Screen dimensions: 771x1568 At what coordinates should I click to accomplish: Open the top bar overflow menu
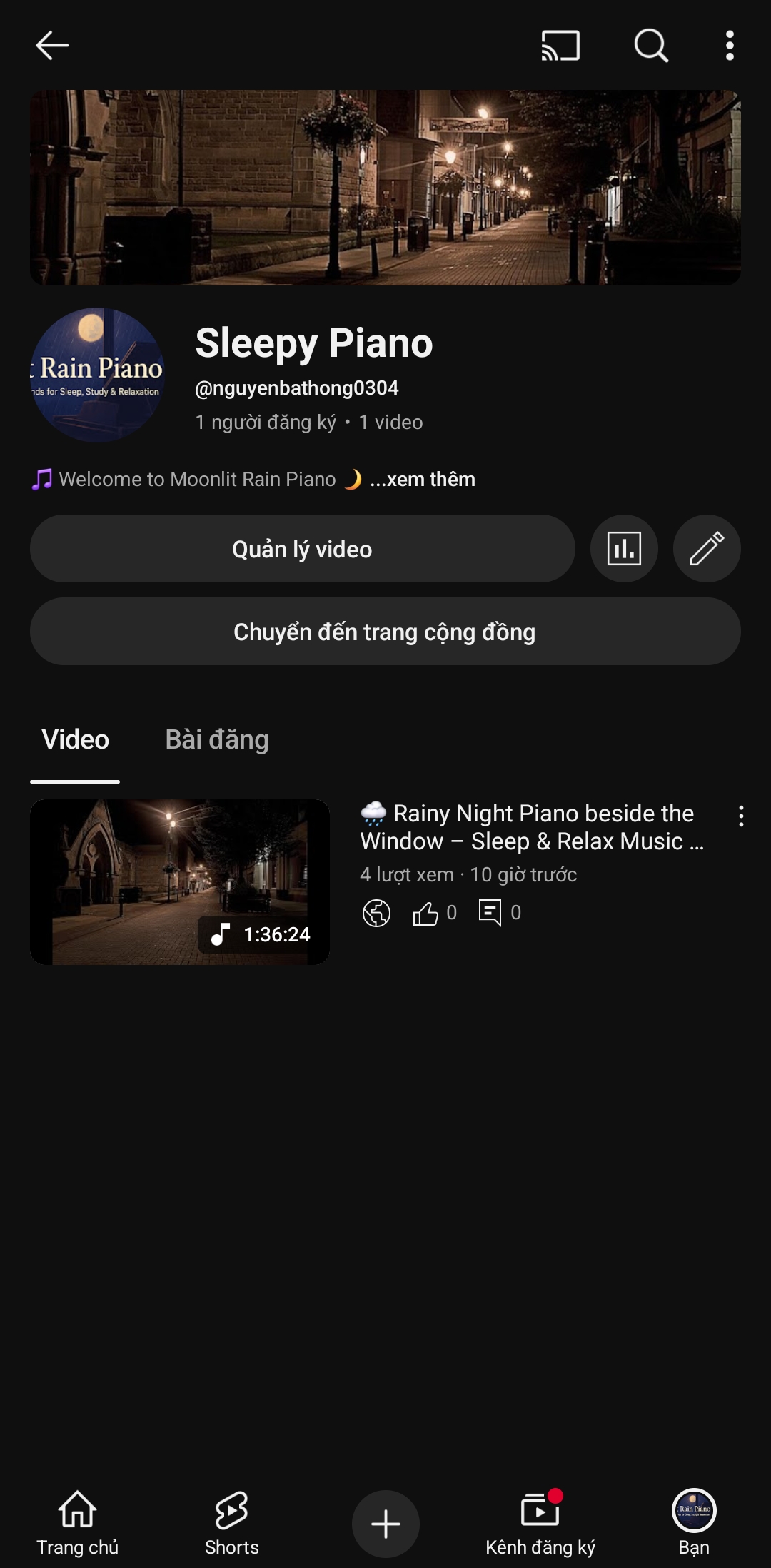[730, 46]
